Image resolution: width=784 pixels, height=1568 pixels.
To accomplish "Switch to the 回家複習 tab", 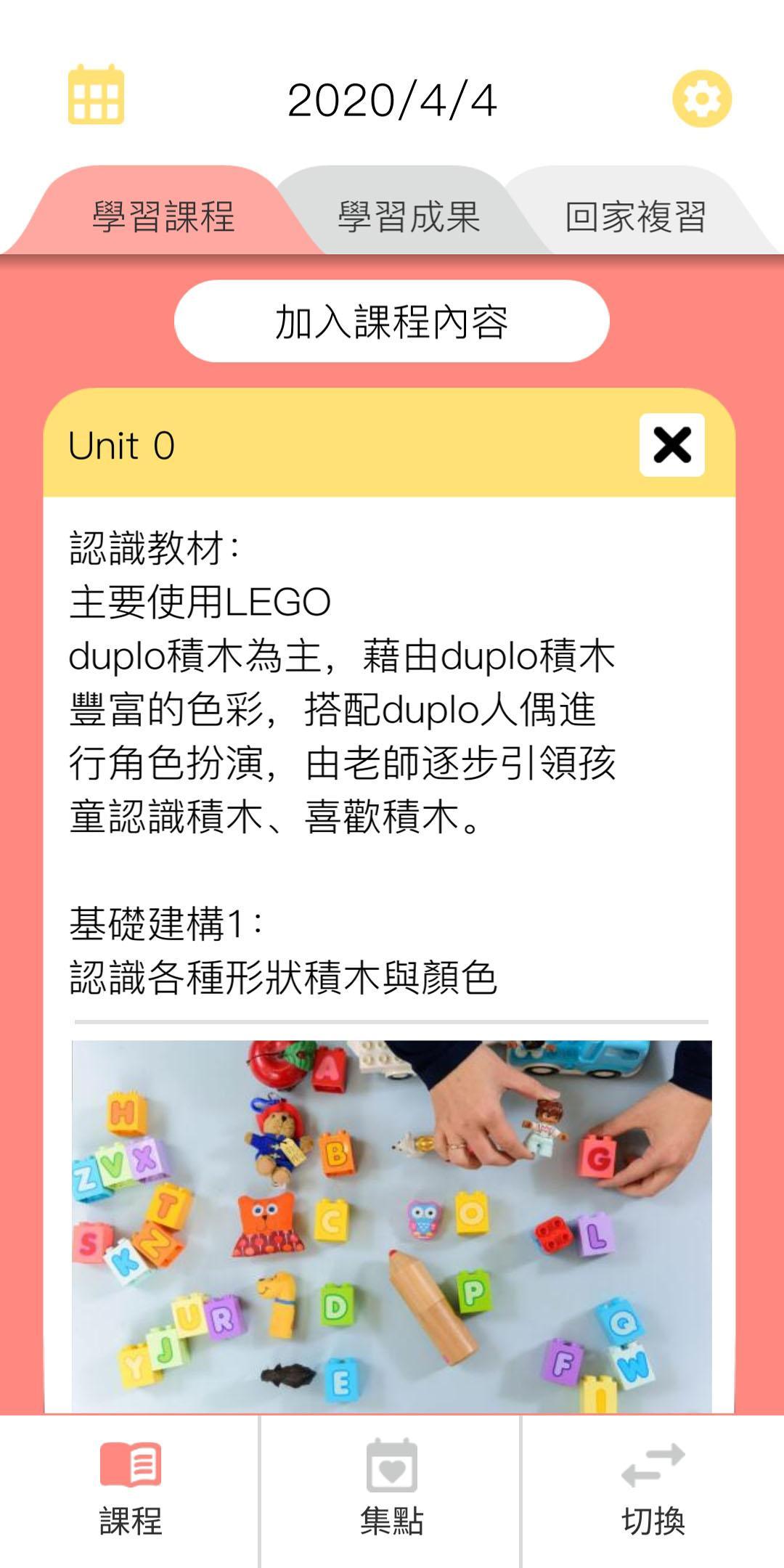I will coord(636,216).
